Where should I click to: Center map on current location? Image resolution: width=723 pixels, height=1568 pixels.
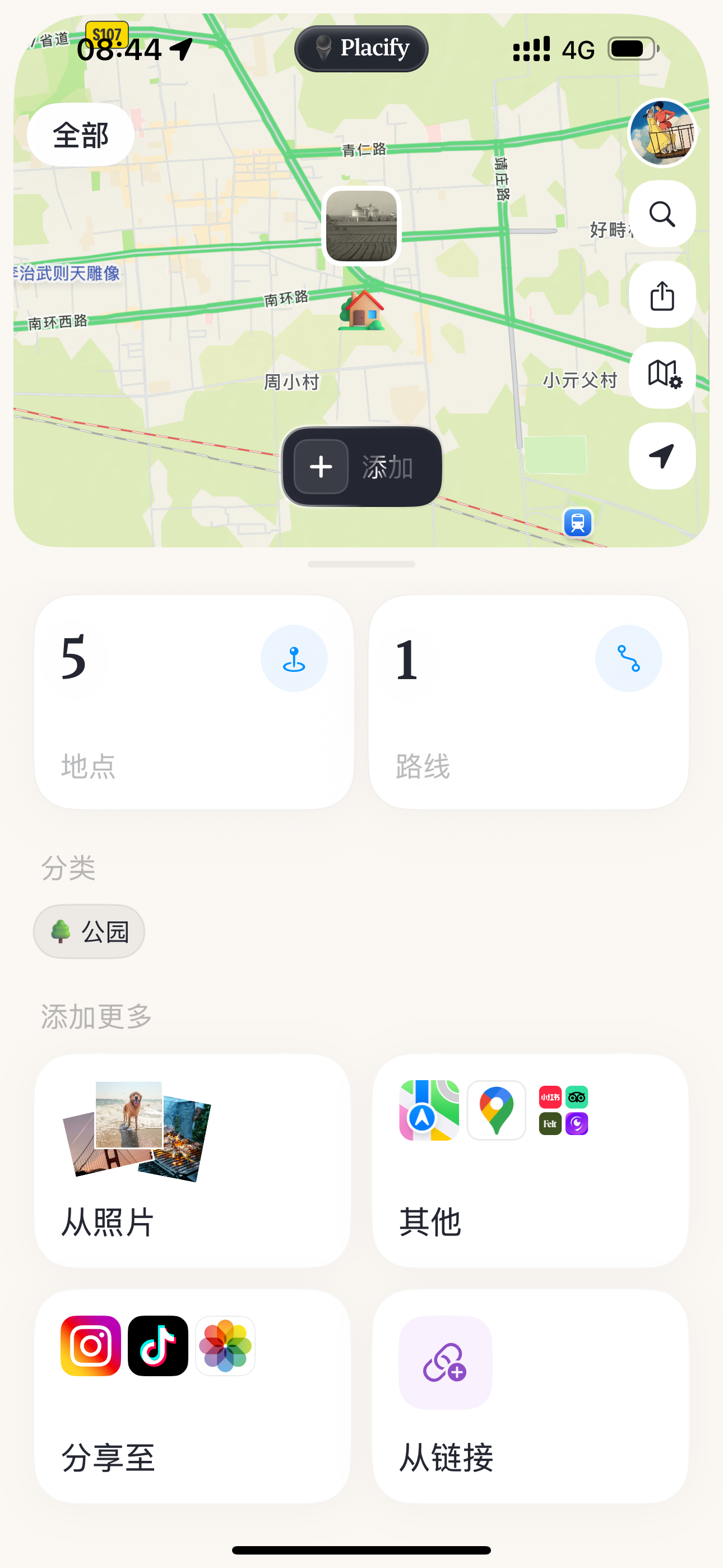point(662,456)
